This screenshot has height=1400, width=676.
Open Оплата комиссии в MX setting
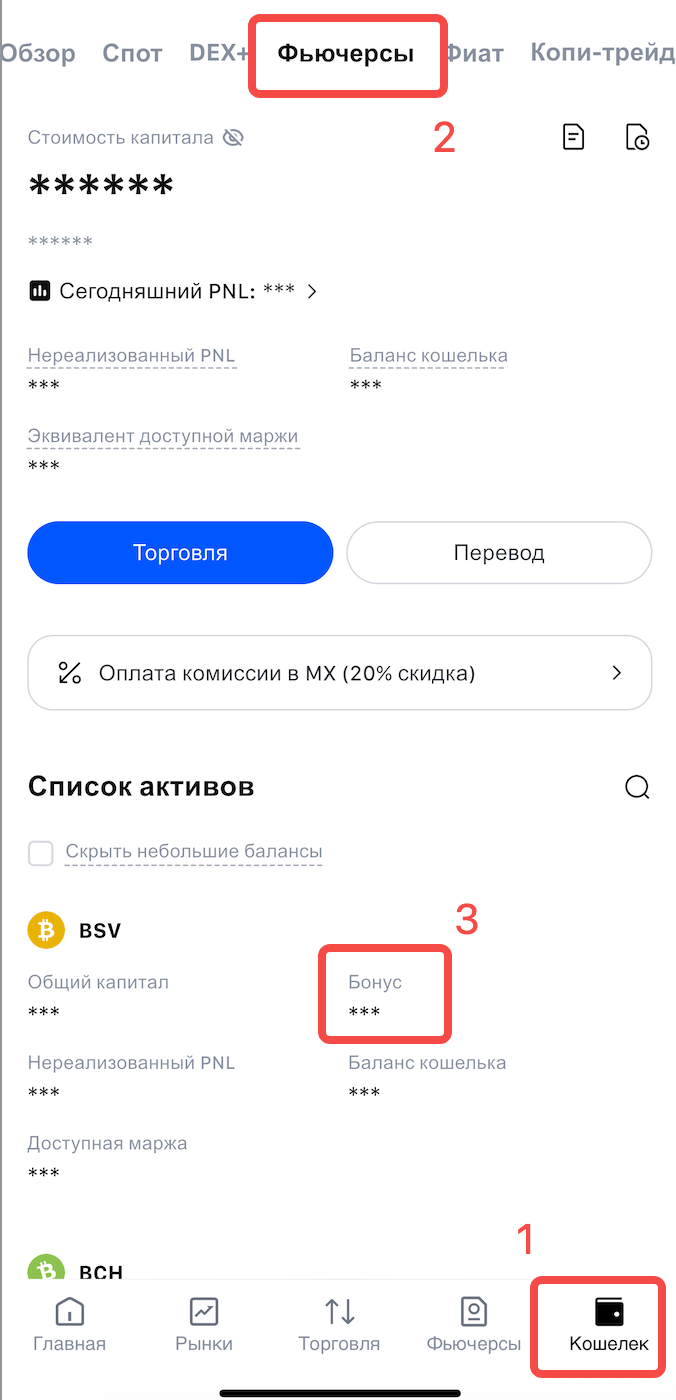coord(339,673)
